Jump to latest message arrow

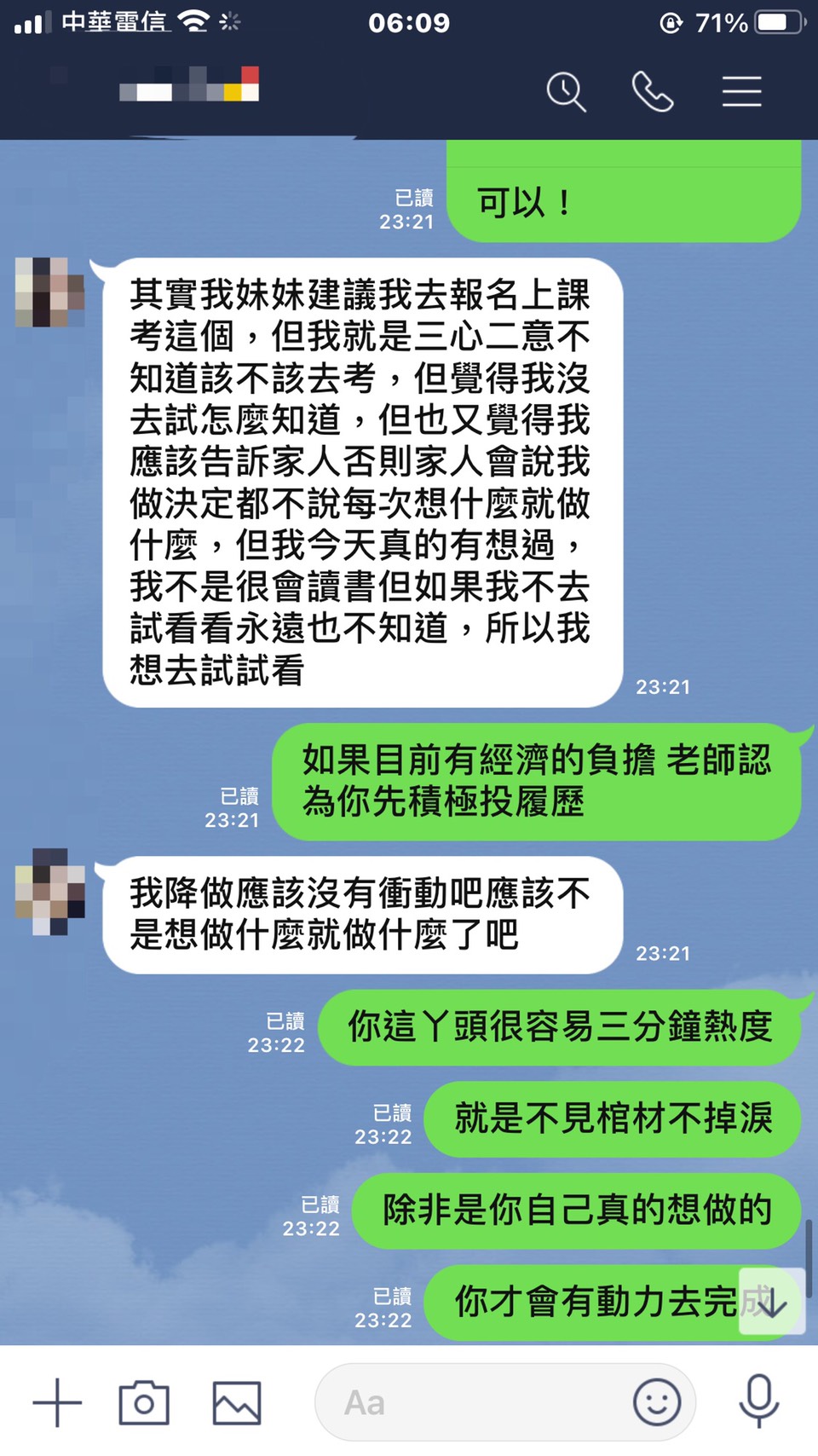(771, 1302)
